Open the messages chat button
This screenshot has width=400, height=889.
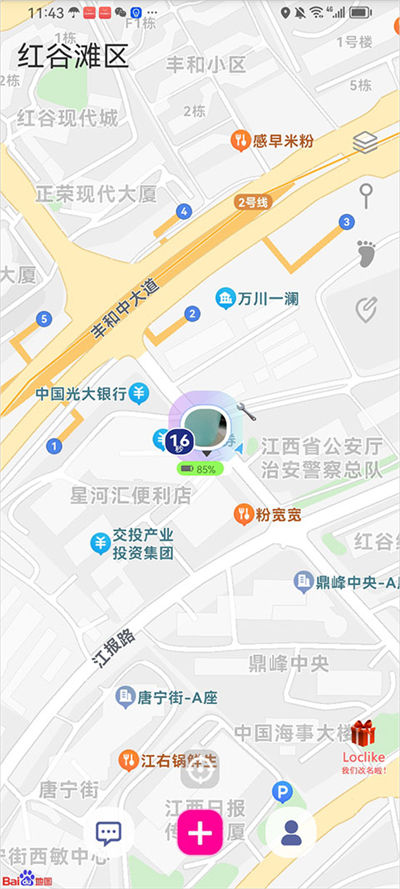[x=109, y=832]
